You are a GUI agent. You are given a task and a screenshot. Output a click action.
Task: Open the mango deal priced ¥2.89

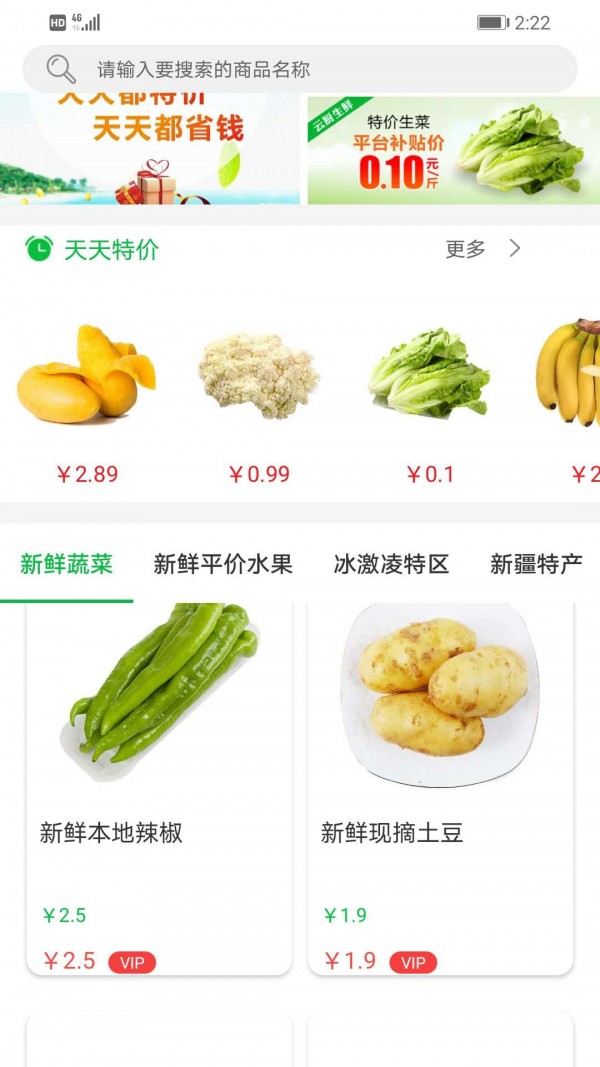(x=87, y=400)
